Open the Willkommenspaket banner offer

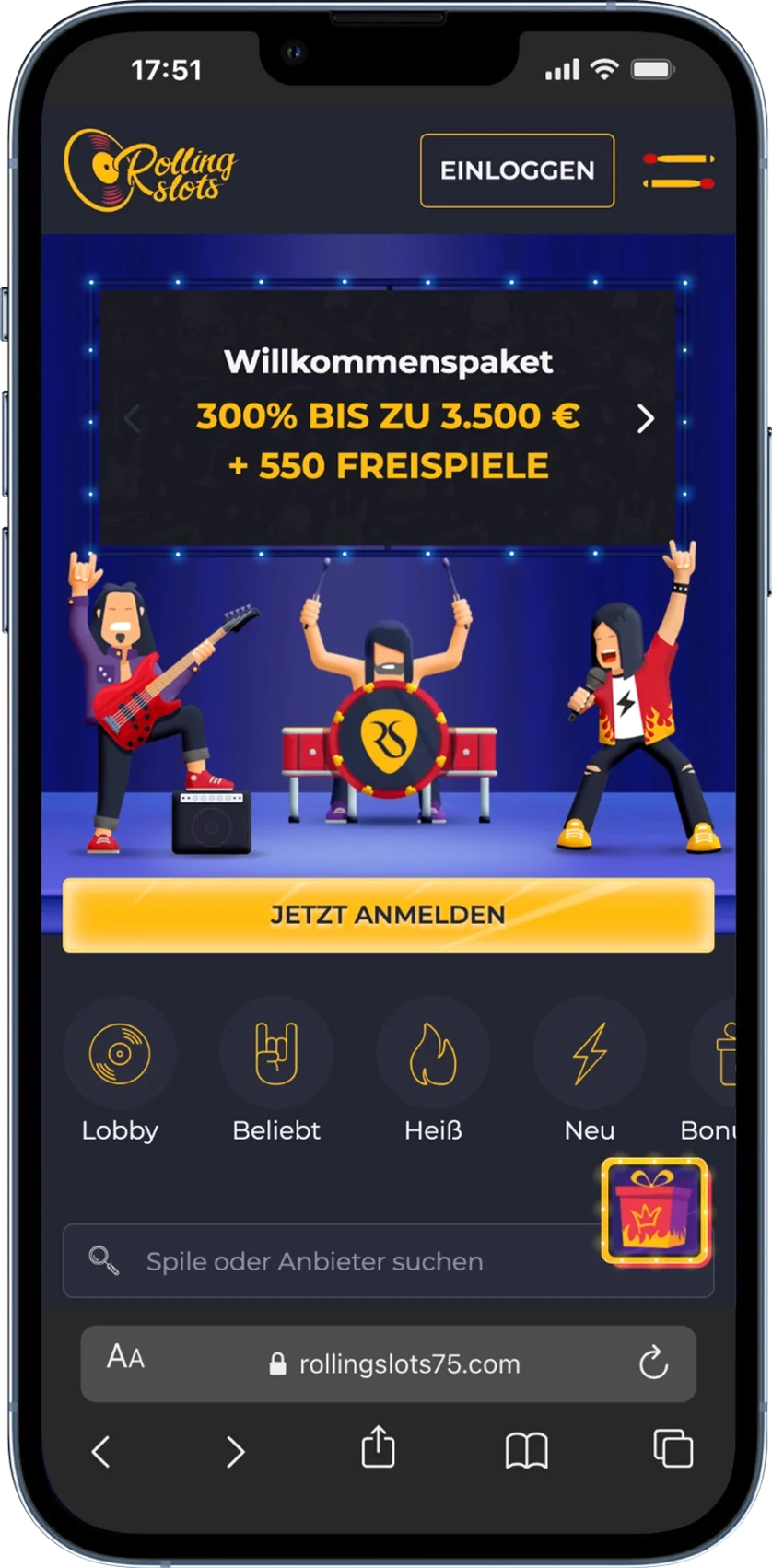387,415
